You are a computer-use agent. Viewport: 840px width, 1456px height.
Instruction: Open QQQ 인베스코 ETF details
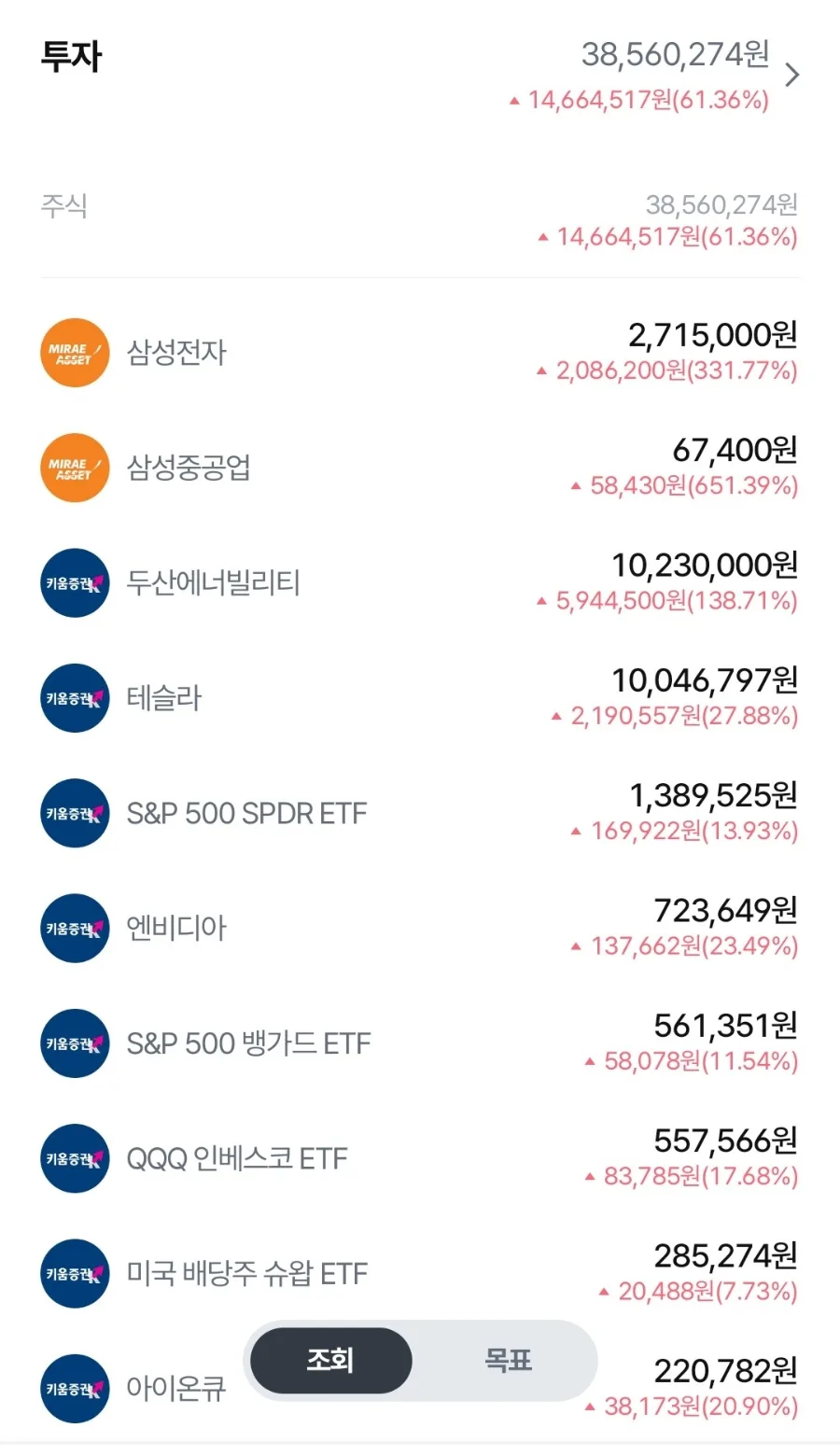(x=420, y=1158)
